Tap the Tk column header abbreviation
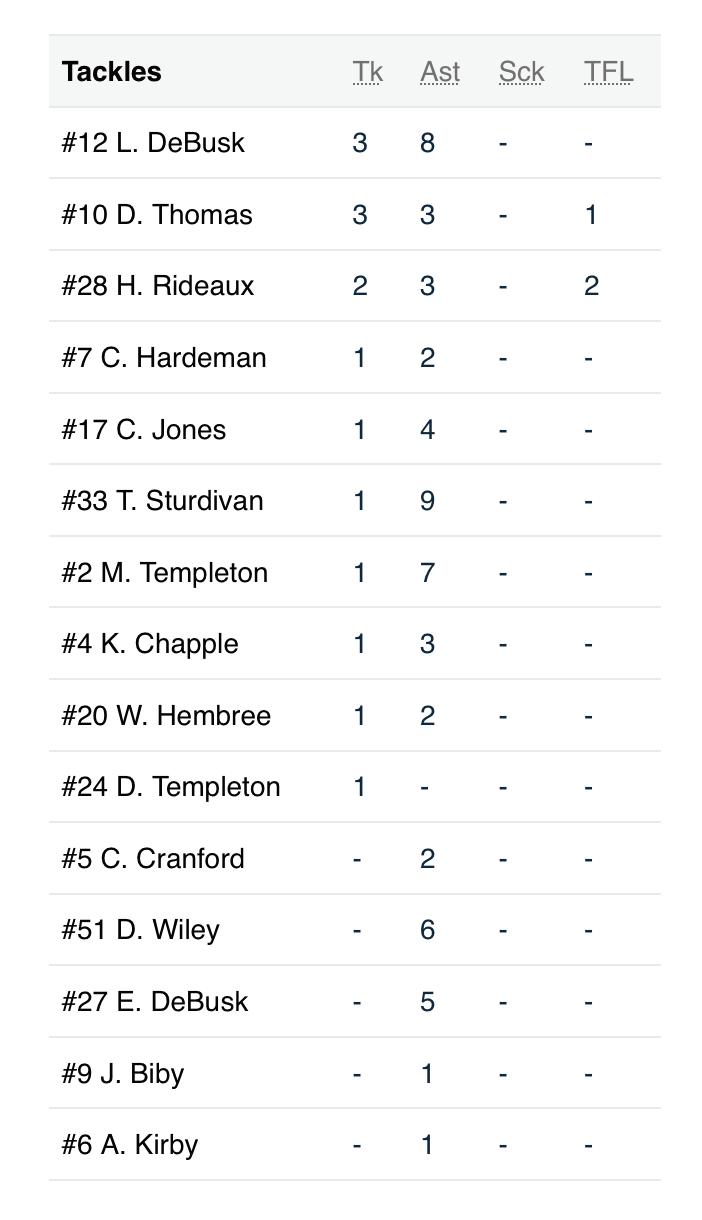Image resolution: width=702 pixels, height=1220 pixels. click(x=367, y=72)
